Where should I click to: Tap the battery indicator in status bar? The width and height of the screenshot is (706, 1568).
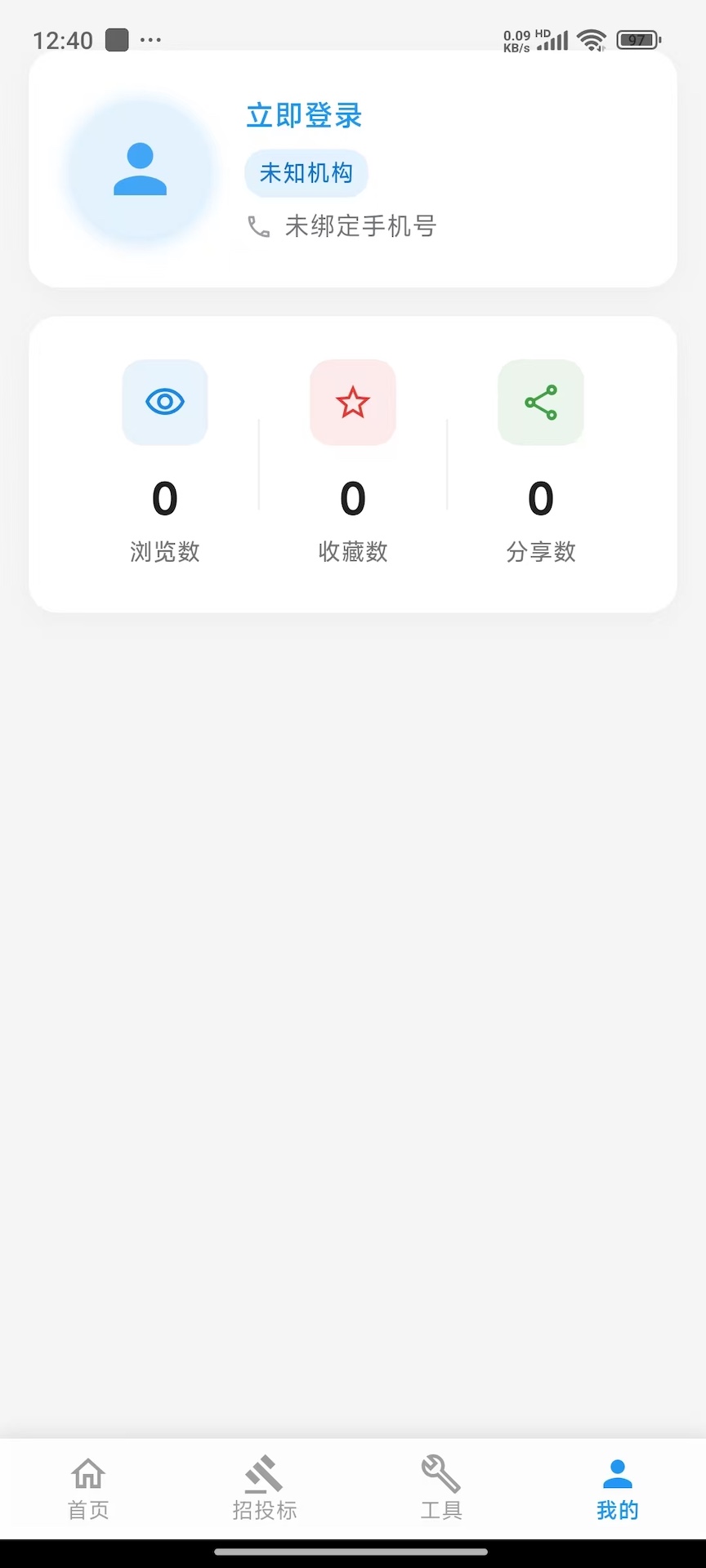click(x=638, y=38)
